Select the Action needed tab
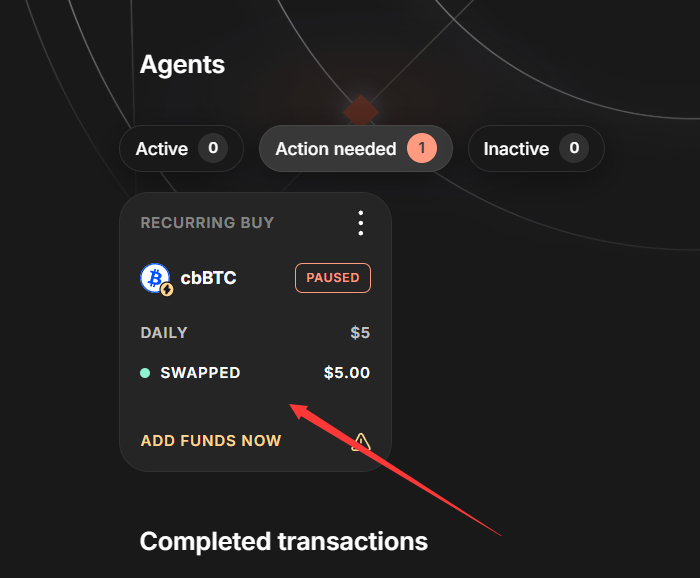The width and height of the screenshot is (700, 578). 355,149
